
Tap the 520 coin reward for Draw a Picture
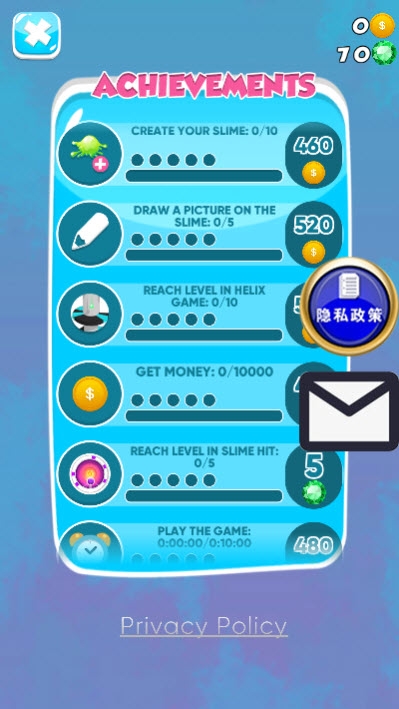[x=313, y=234]
